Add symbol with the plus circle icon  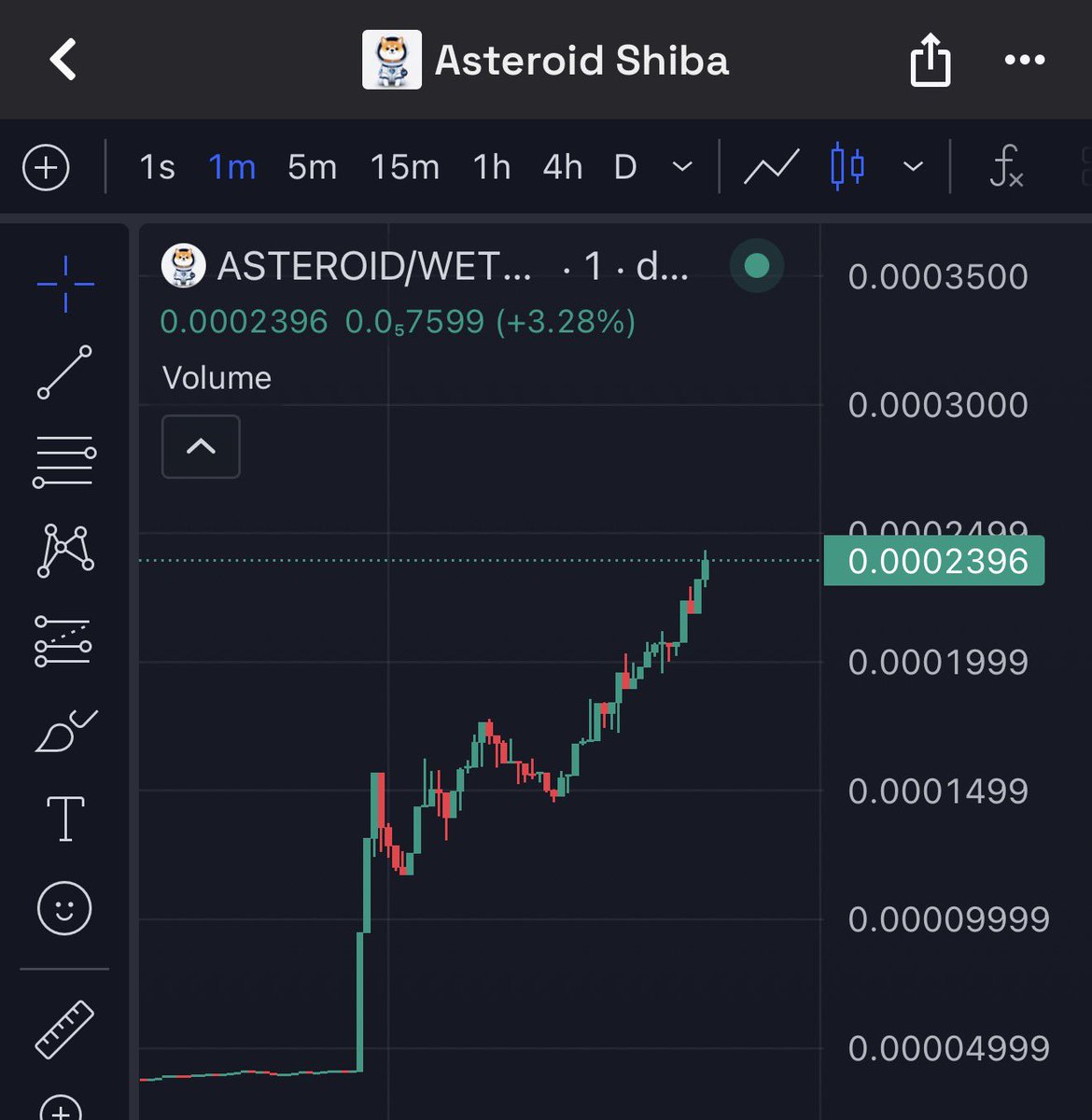pos(46,168)
